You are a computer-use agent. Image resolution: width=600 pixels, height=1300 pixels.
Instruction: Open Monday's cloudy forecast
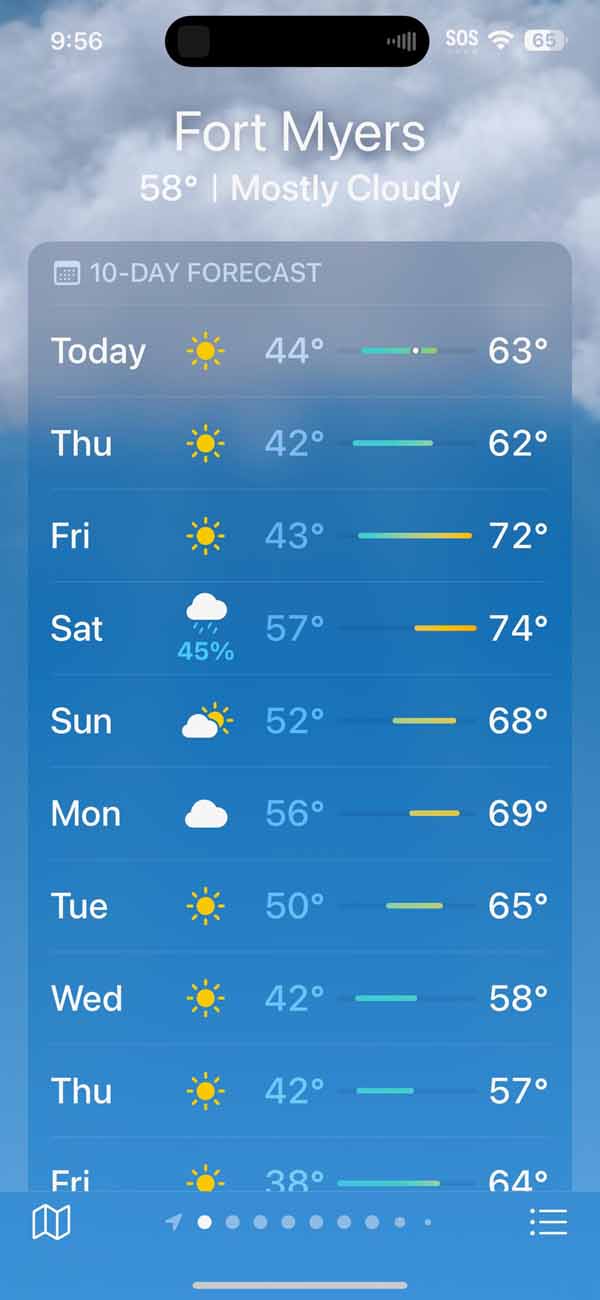300,814
